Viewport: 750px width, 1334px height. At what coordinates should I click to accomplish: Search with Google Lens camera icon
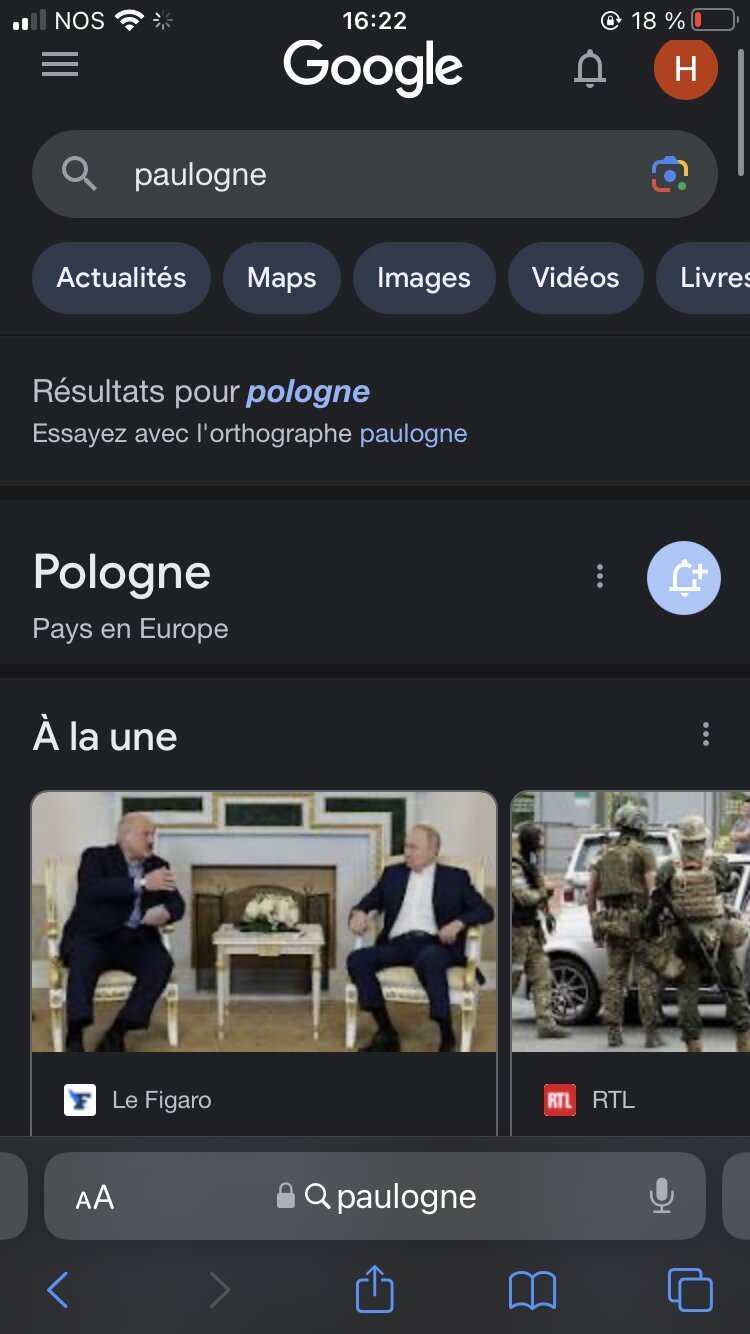pos(669,175)
